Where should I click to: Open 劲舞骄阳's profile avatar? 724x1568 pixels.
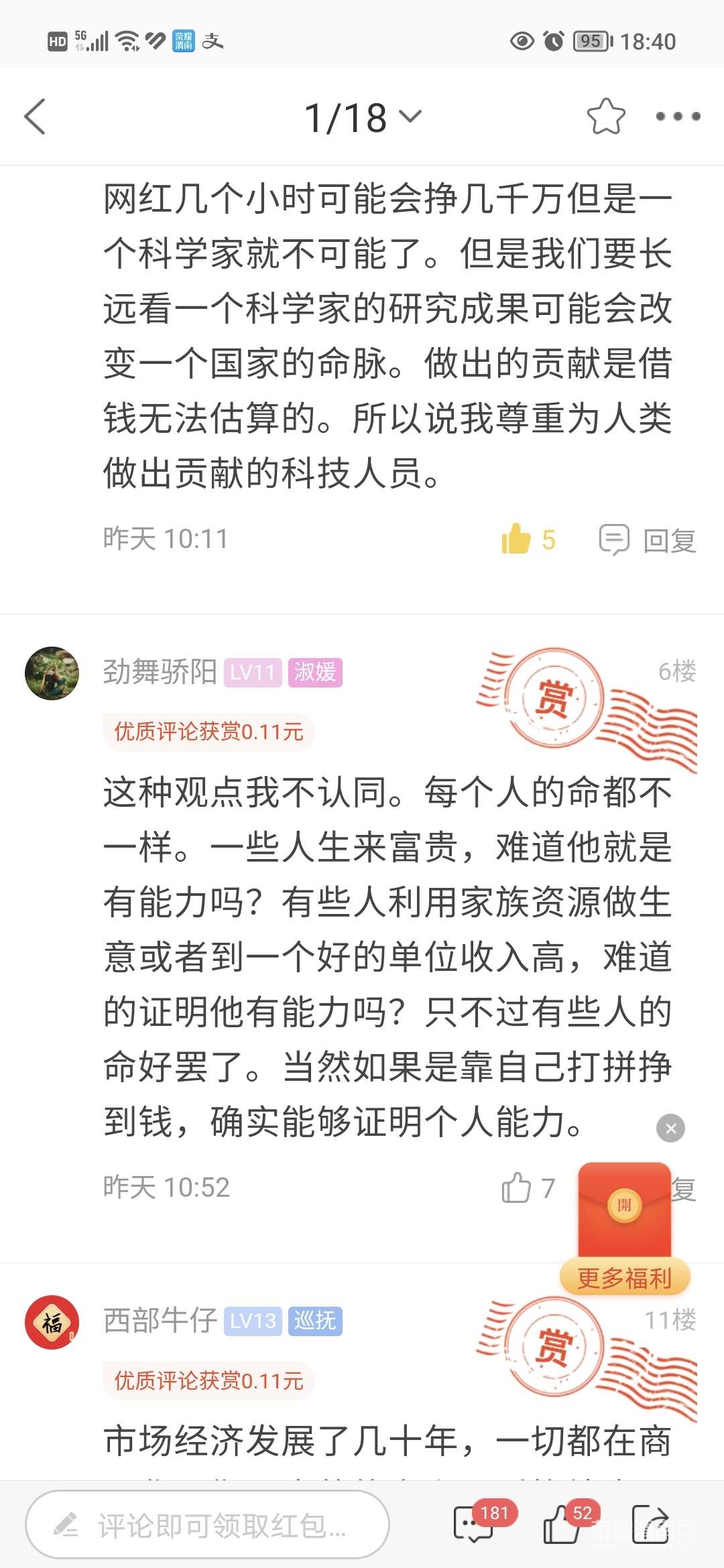[x=52, y=673]
